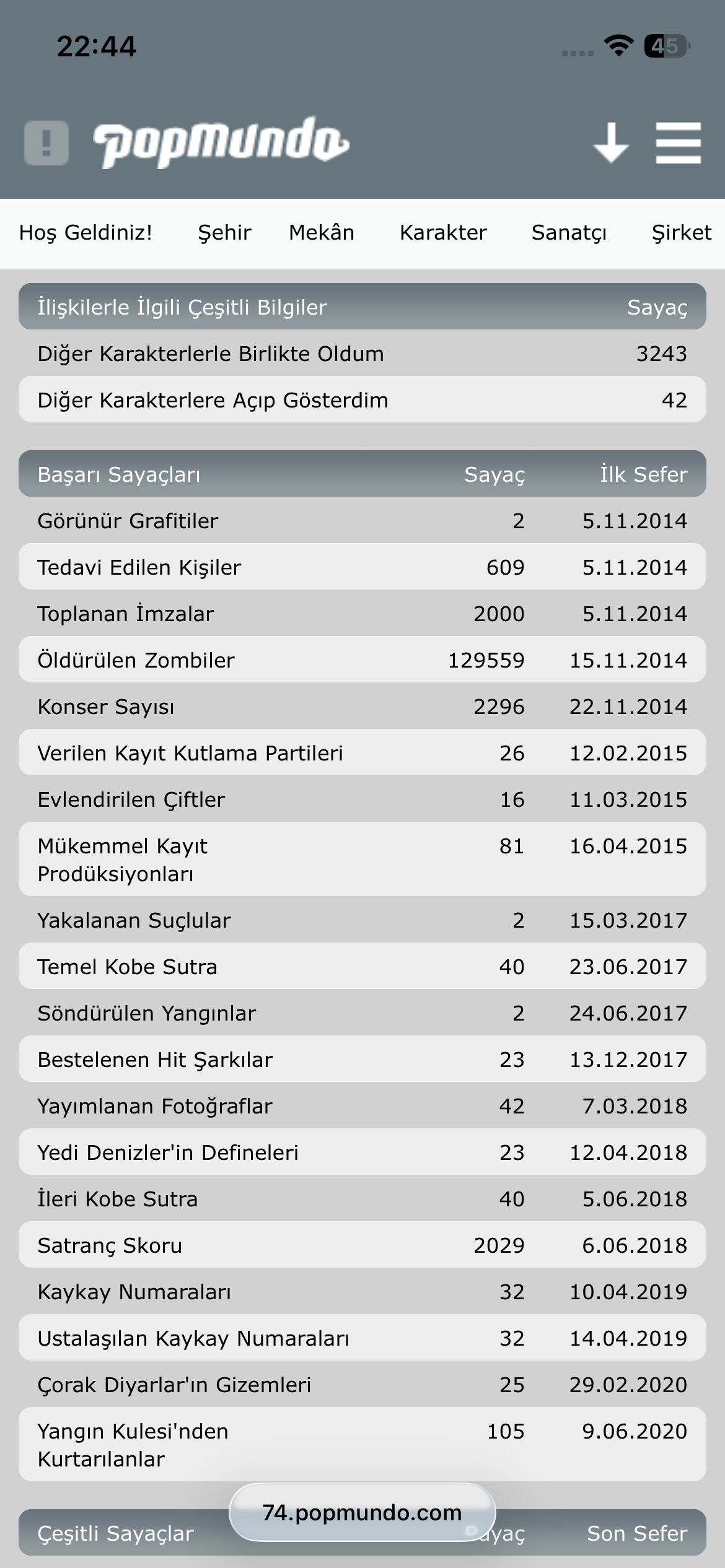This screenshot has width=725, height=1568.
Task: Open the hamburger menu
Action: tap(678, 143)
